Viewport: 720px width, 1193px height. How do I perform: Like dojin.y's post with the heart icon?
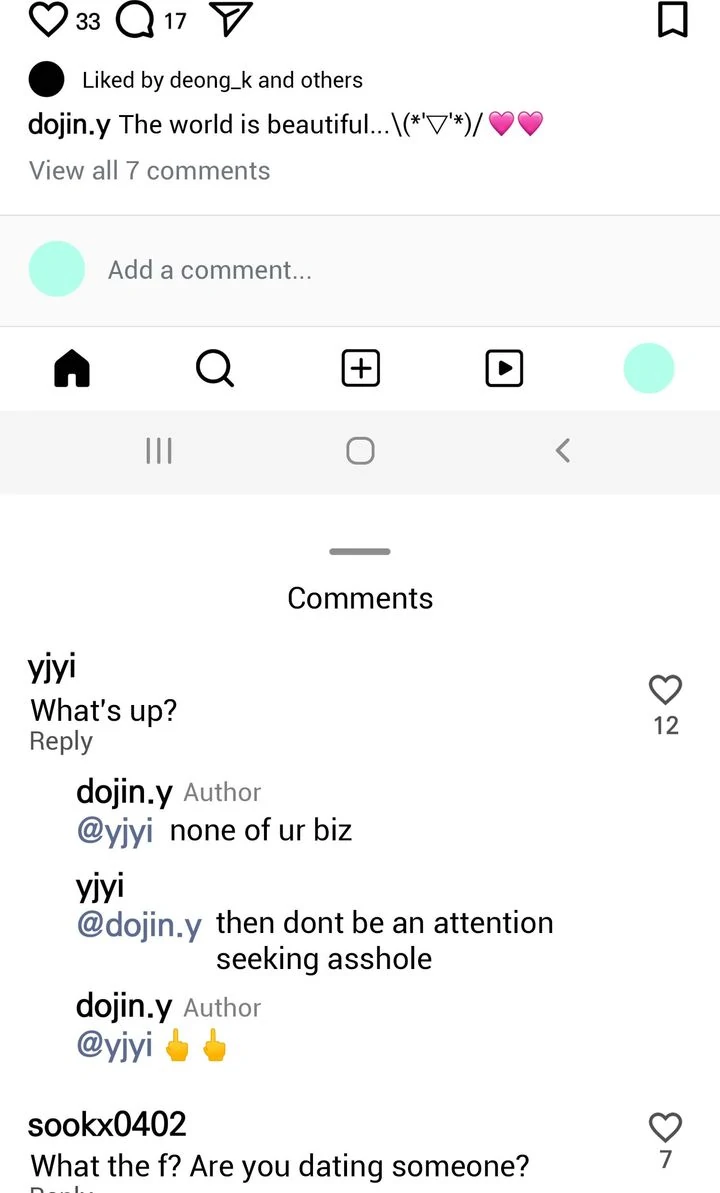coord(48,19)
